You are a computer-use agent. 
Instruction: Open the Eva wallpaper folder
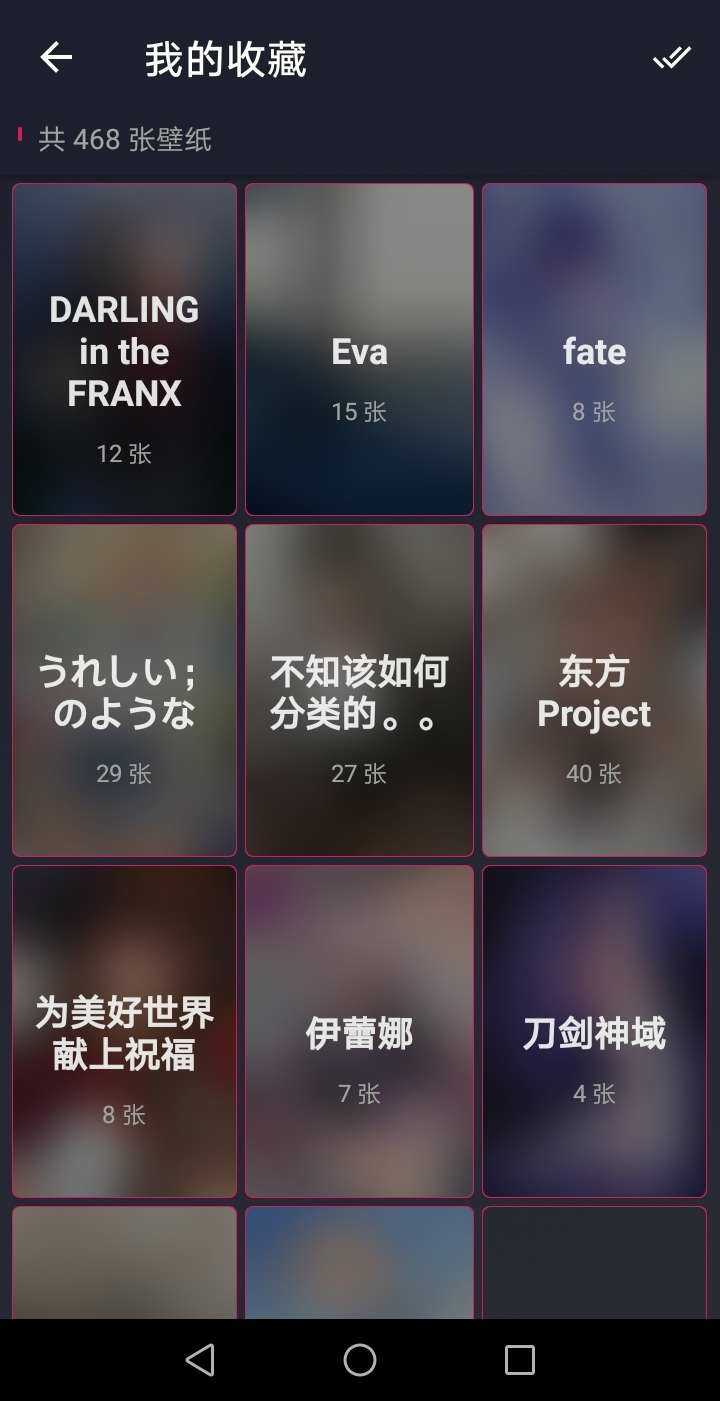pos(359,349)
